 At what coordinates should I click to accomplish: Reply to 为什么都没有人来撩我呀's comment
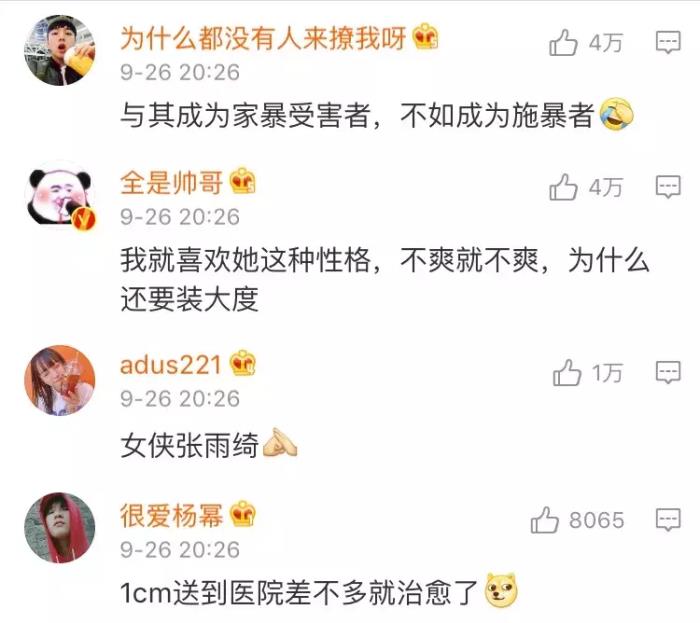pos(668,42)
